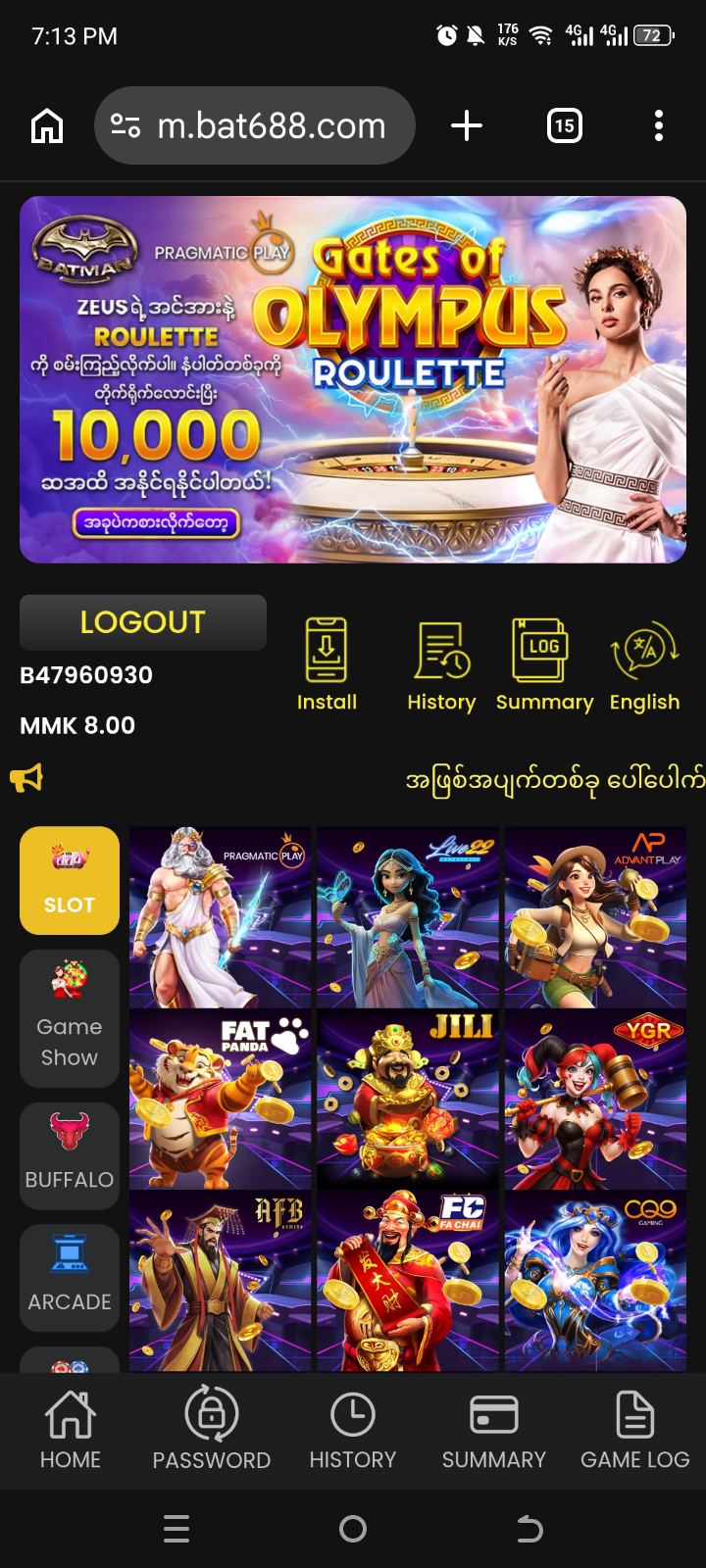706x1568 pixels.
Task: View the Summary with LOG icon
Action: click(544, 664)
